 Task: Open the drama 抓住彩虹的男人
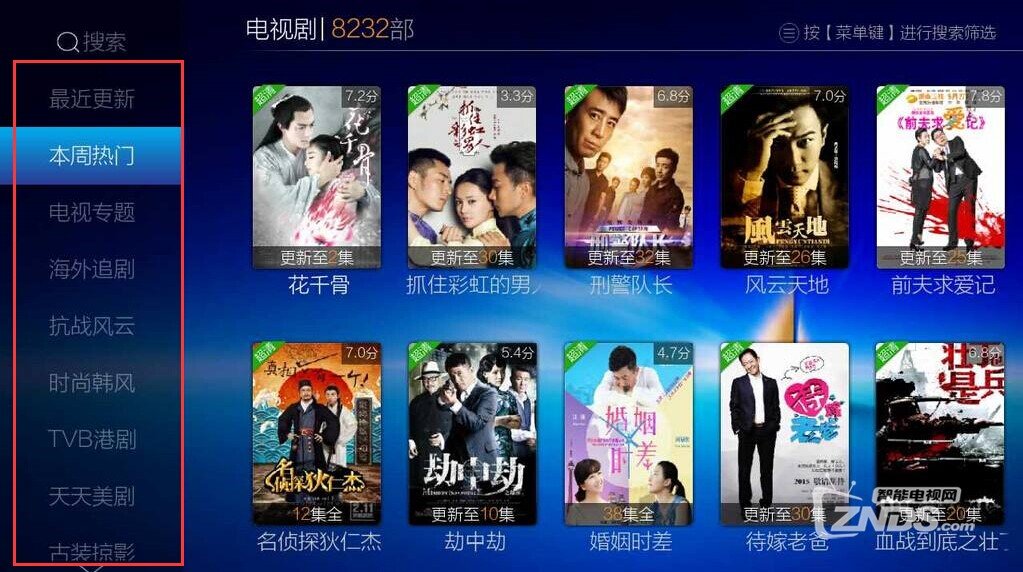click(x=473, y=177)
